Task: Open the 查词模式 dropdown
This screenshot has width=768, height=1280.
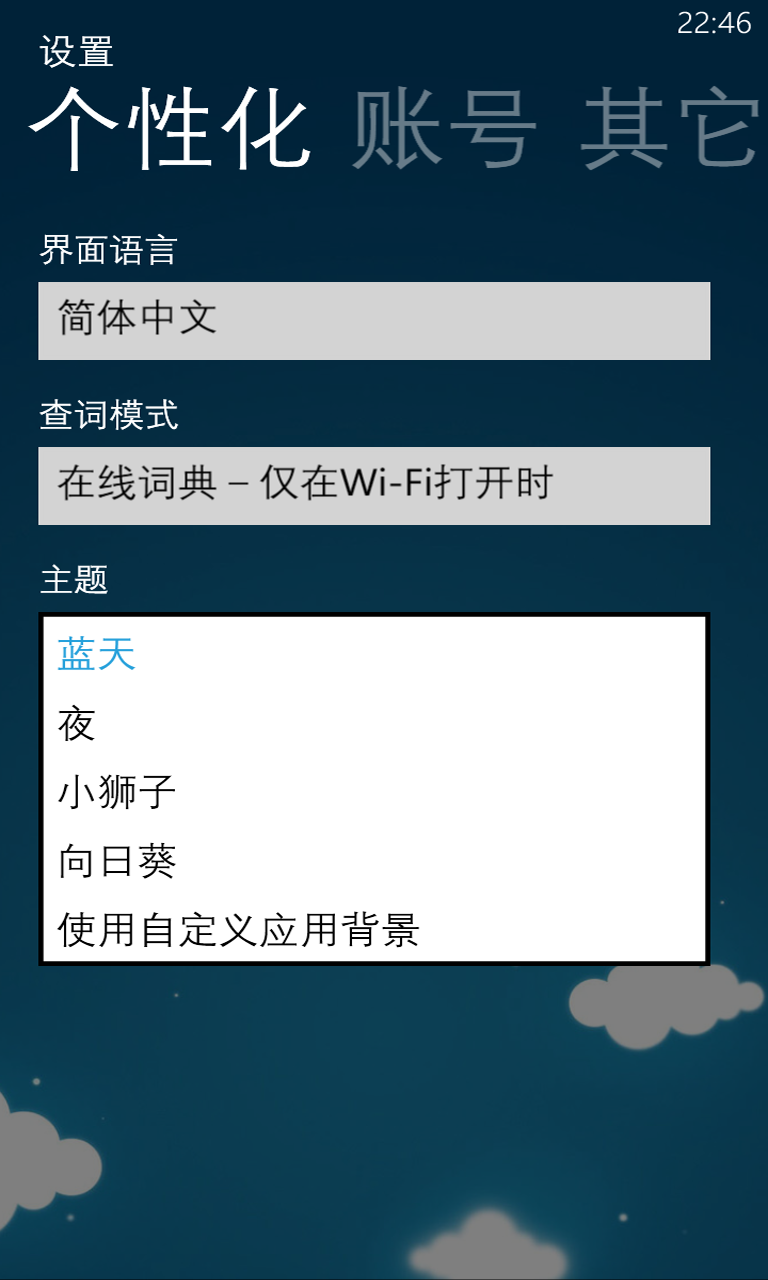Action: click(374, 485)
